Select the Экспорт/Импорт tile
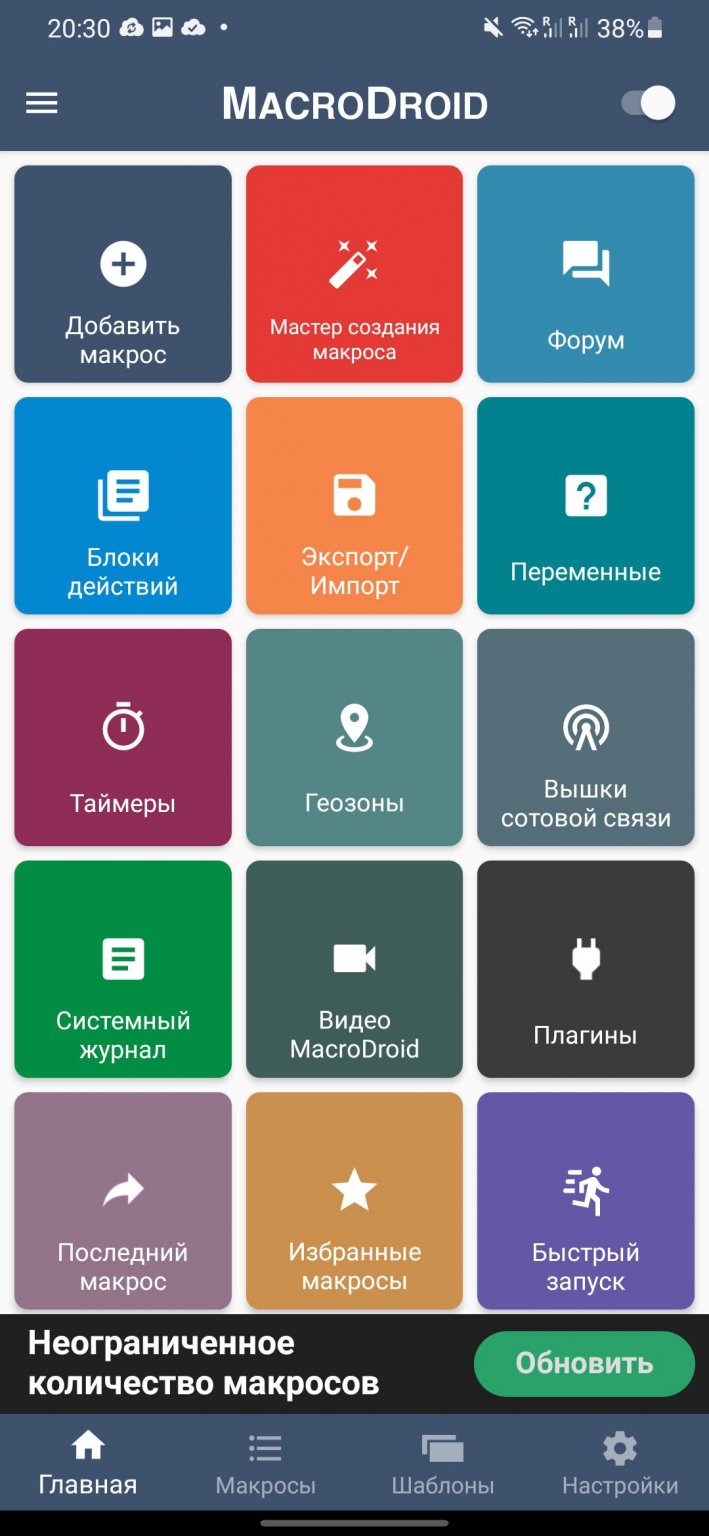Image resolution: width=709 pixels, height=1536 pixels. 354,506
